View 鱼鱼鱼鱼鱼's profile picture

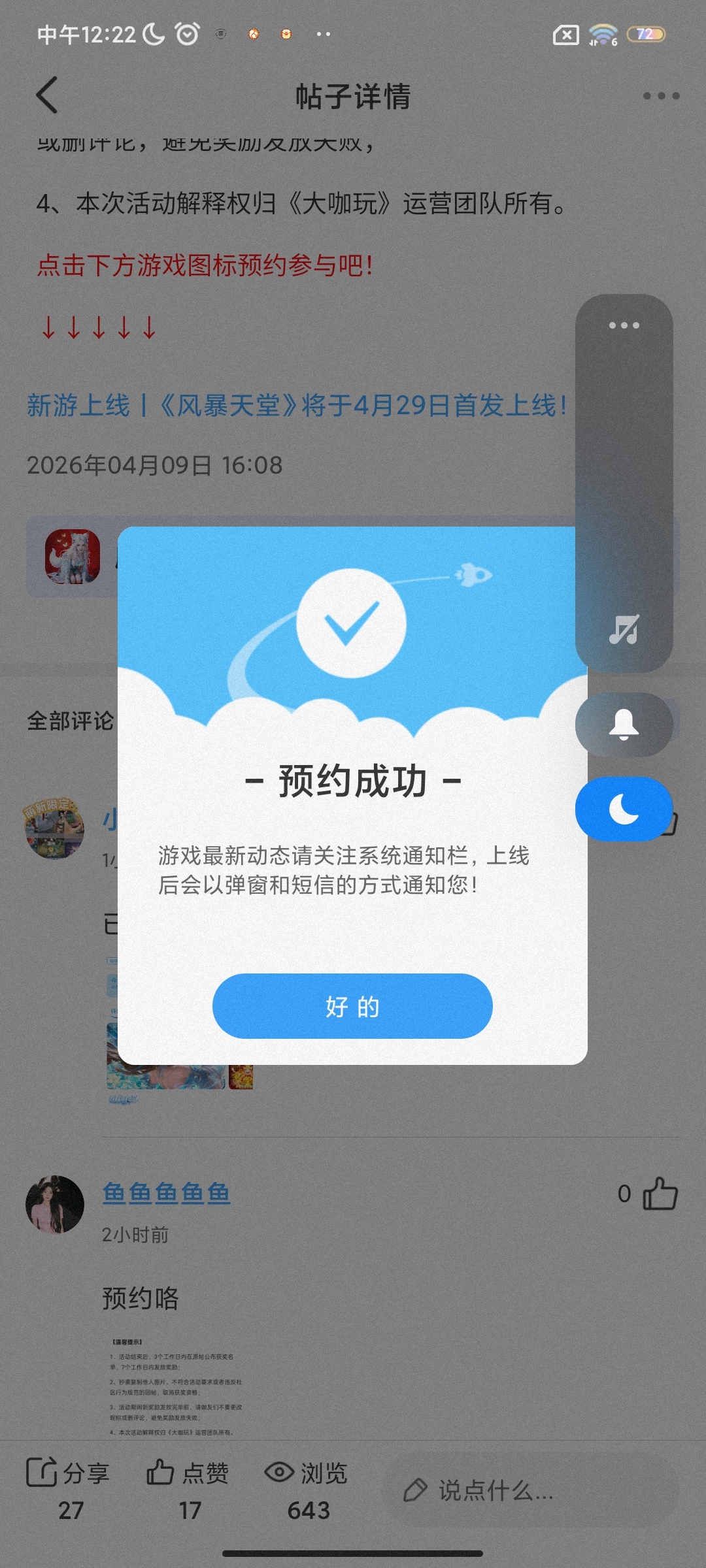tap(55, 1204)
